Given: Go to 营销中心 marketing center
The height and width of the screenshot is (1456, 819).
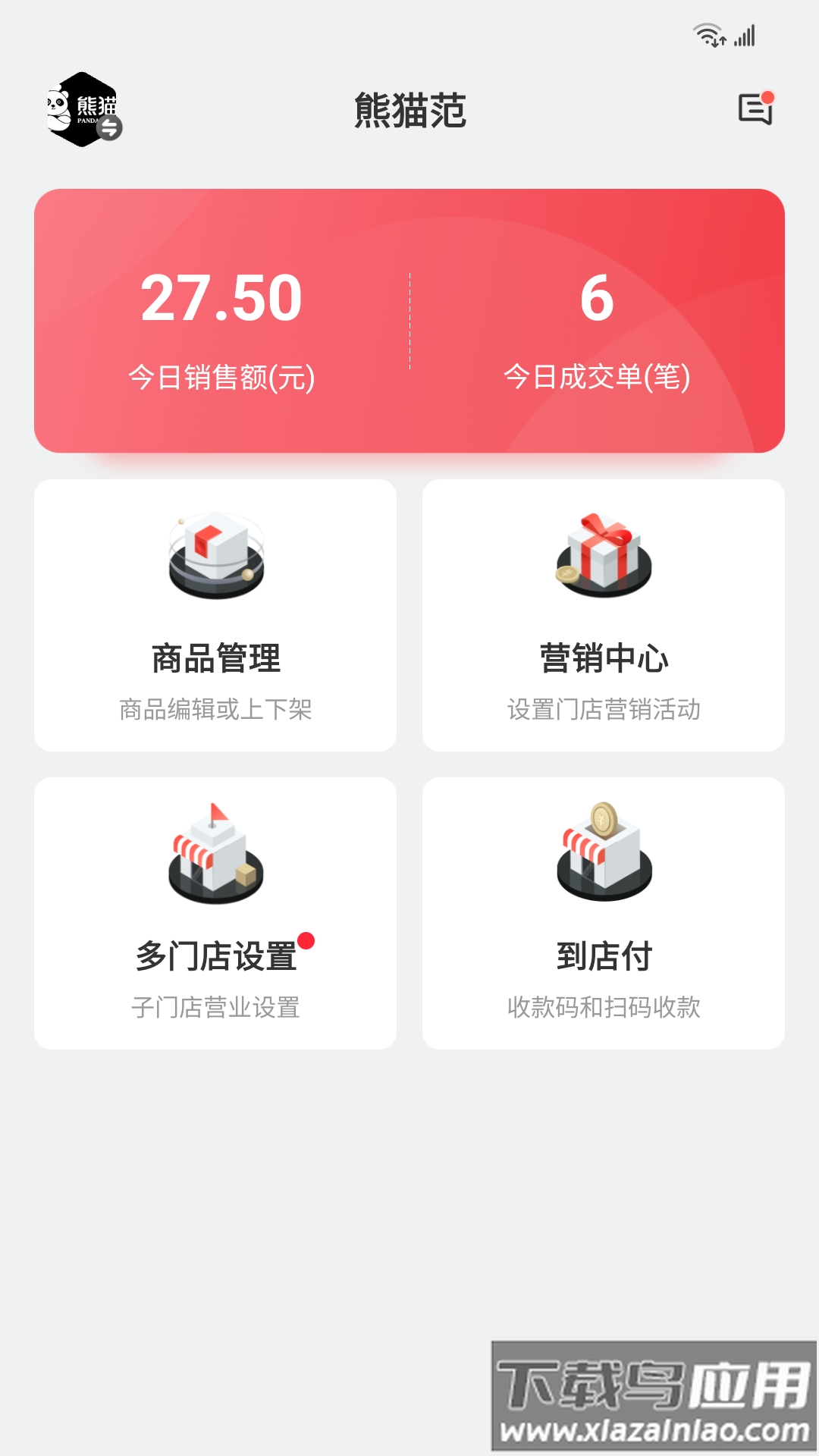Looking at the screenshot, I should [604, 615].
